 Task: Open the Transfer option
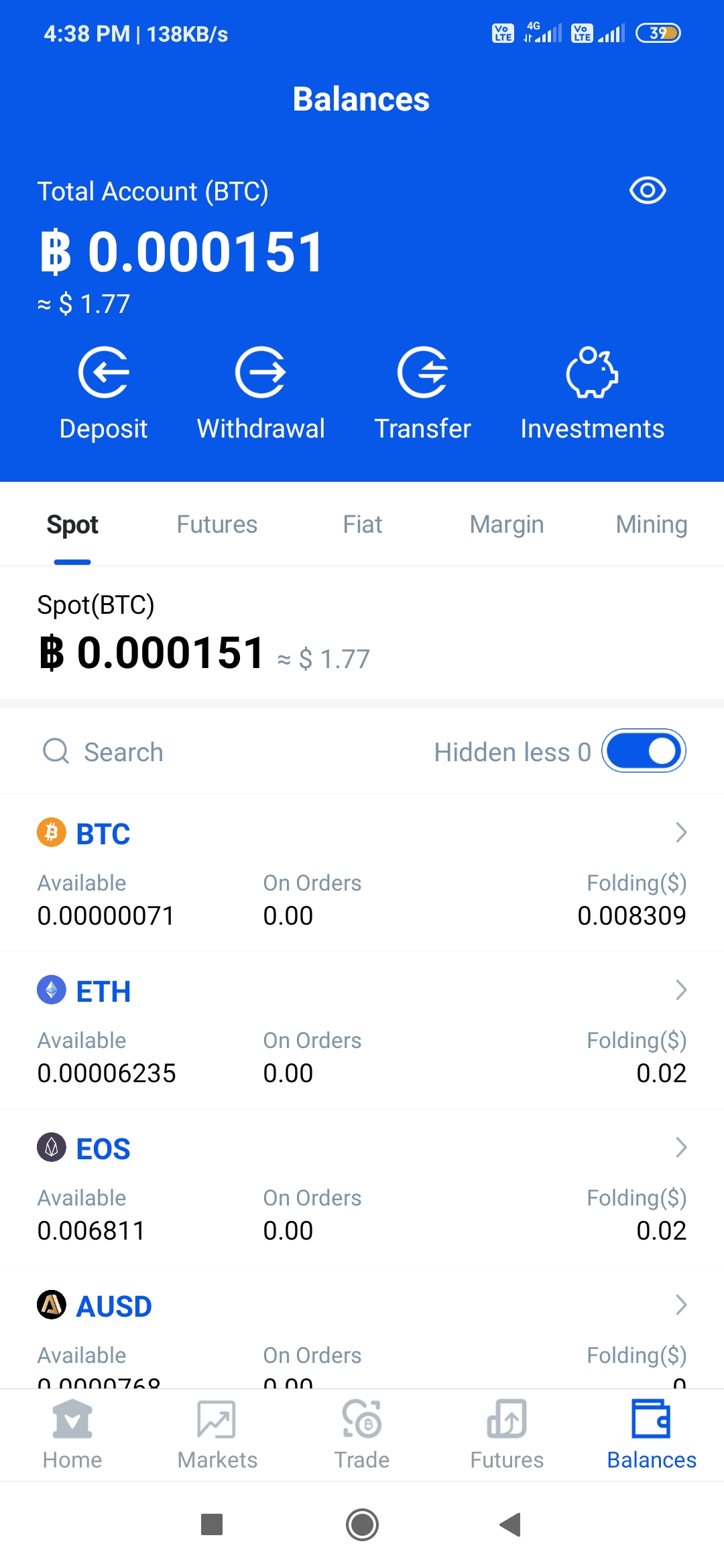click(422, 392)
